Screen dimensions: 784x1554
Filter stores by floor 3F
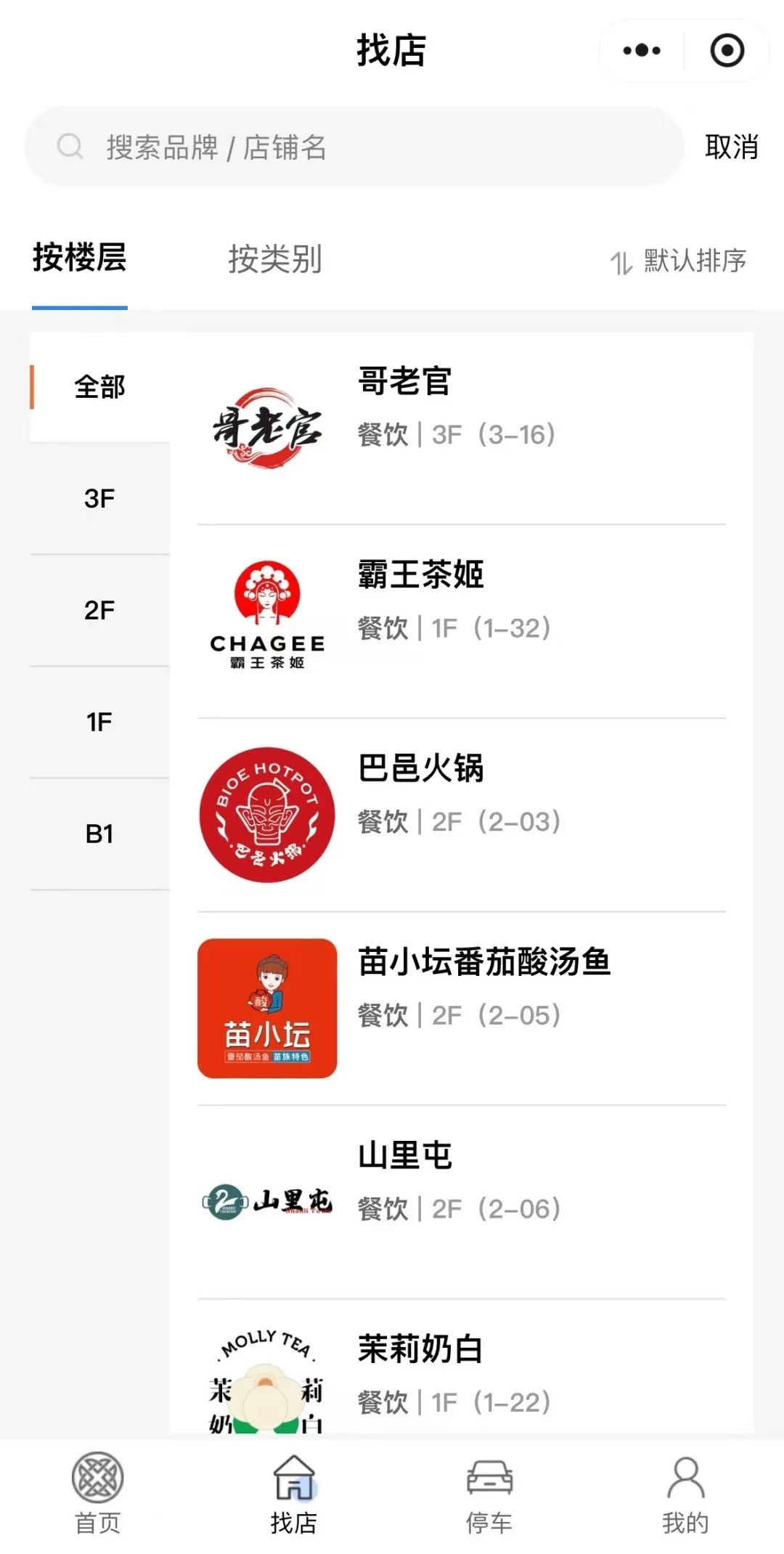point(99,499)
